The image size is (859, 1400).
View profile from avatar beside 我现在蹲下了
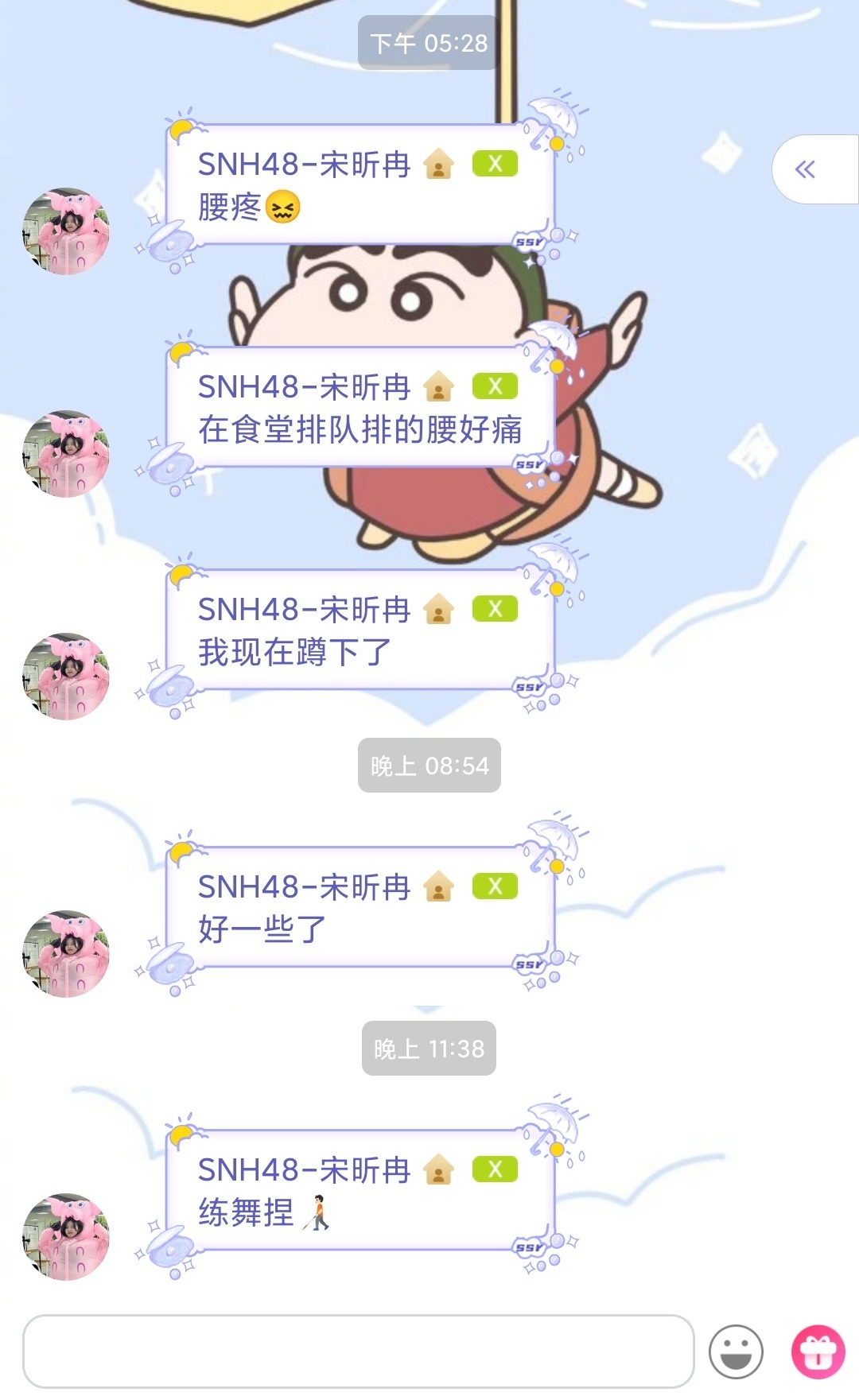pos(66,677)
